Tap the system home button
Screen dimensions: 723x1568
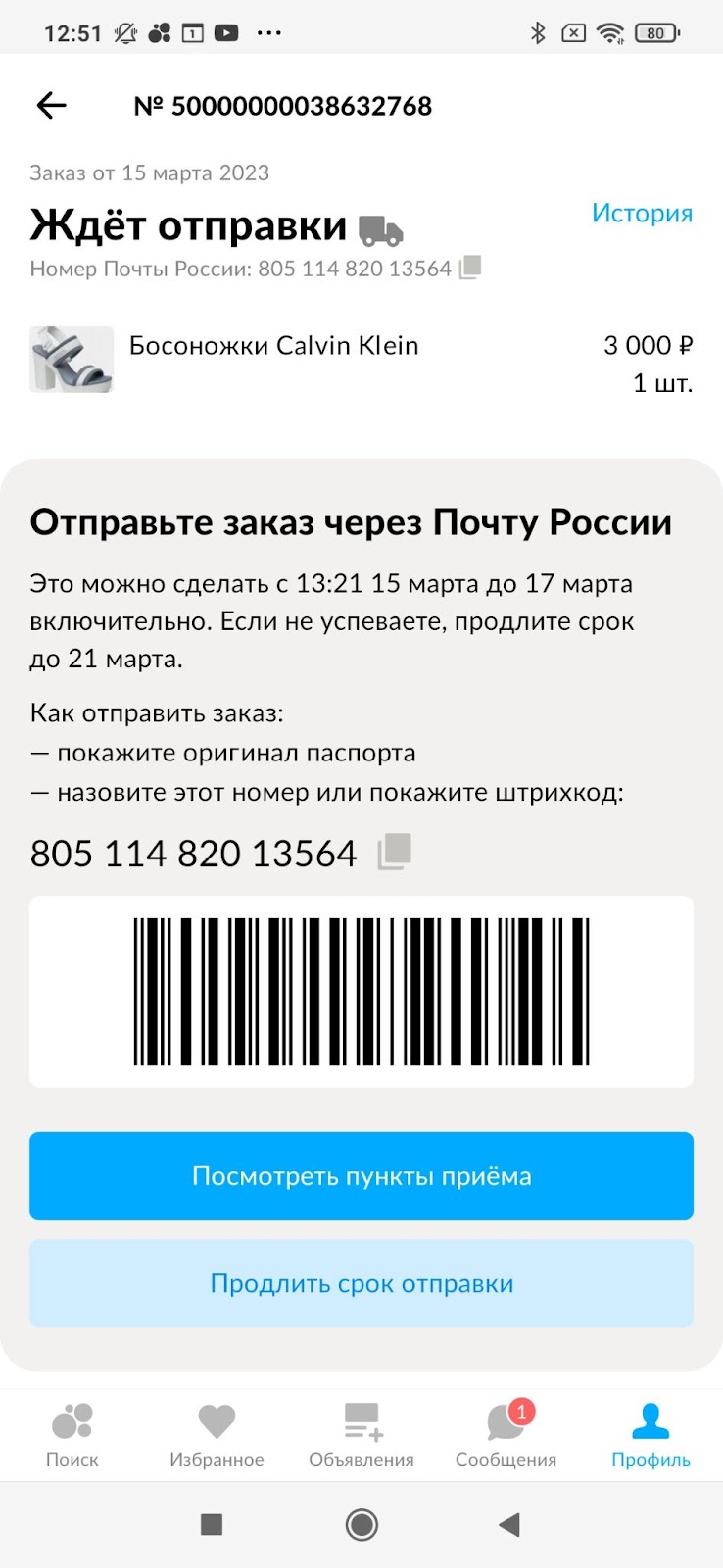[361, 1524]
